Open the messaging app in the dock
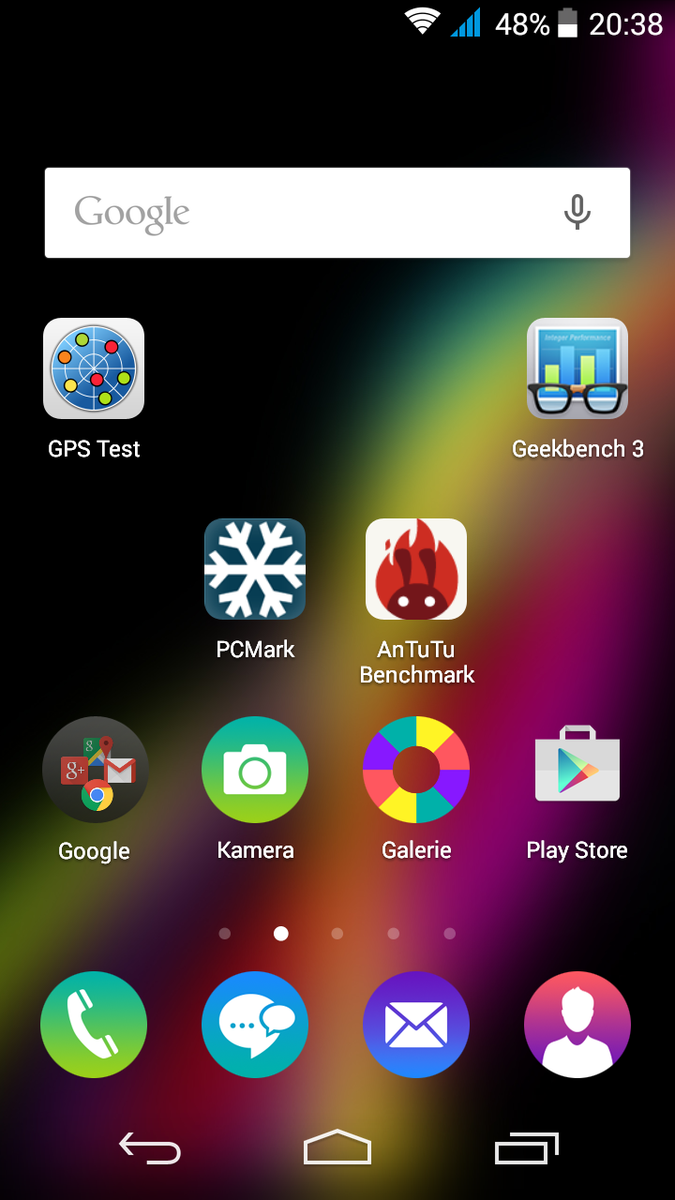 [255, 1025]
